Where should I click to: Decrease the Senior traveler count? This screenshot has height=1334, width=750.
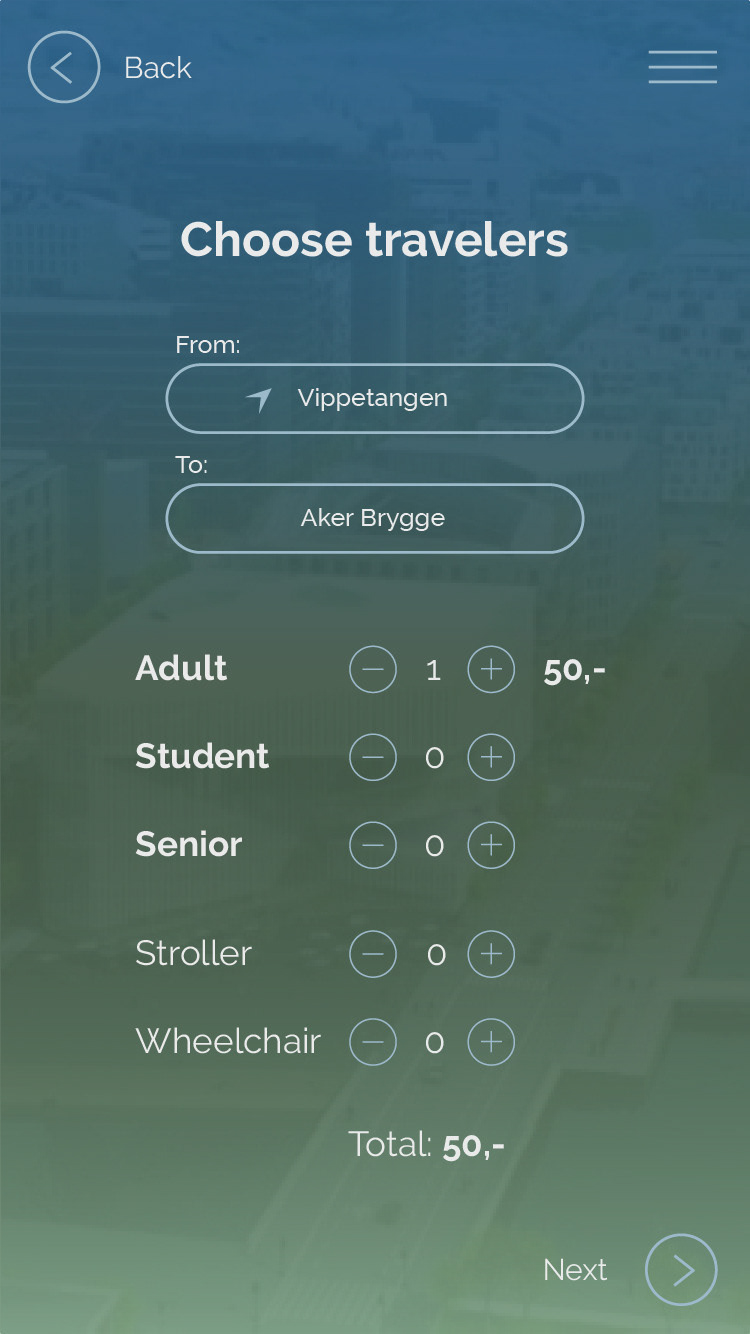(x=373, y=845)
